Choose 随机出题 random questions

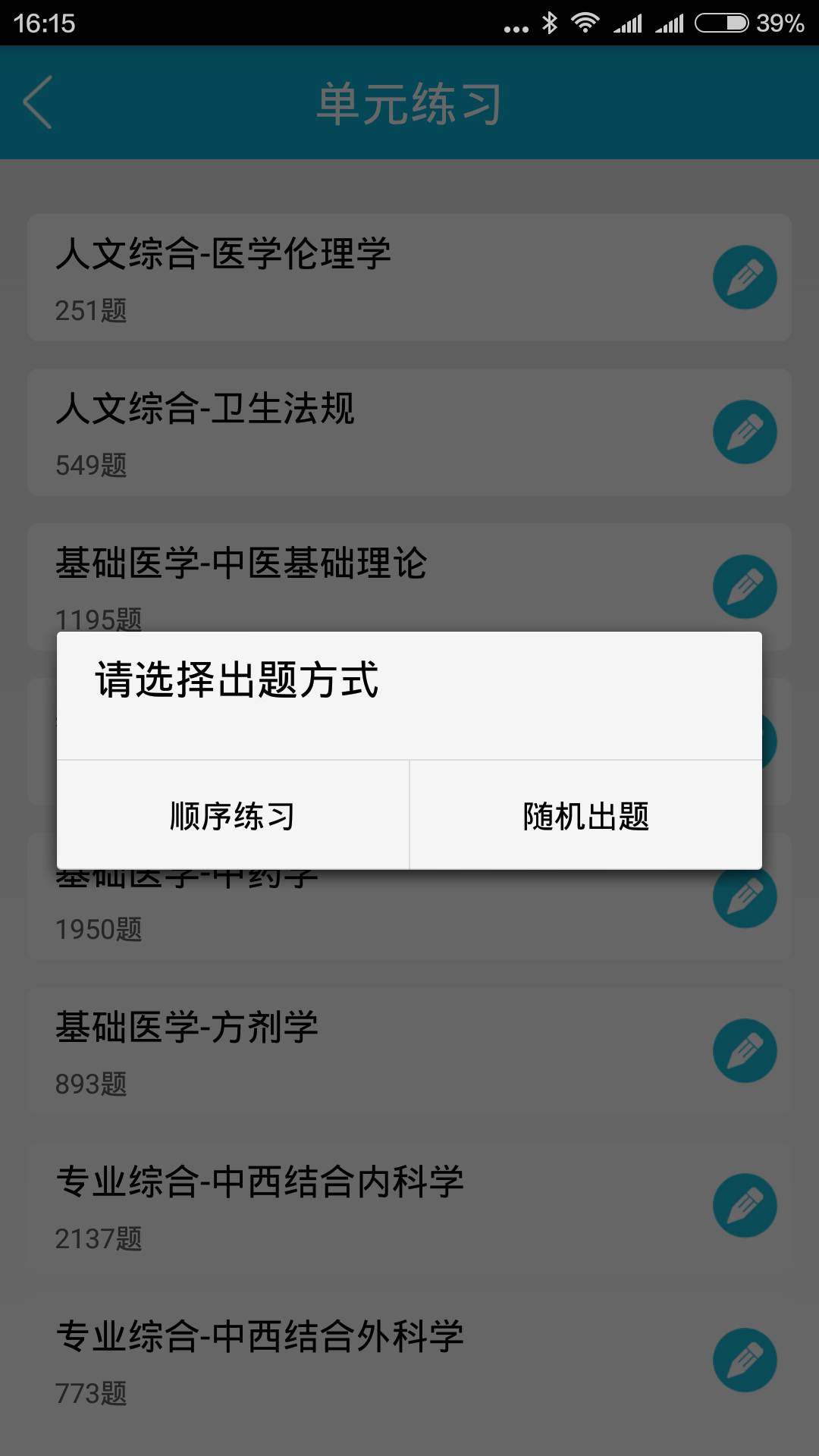click(585, 816)
